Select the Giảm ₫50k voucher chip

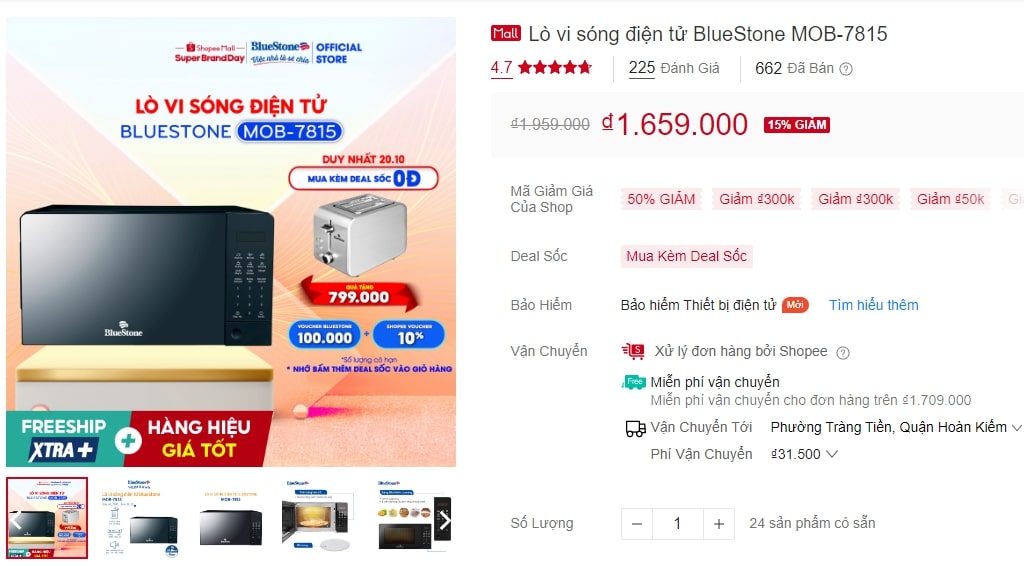pyautogui.click(x=950, y=199)
